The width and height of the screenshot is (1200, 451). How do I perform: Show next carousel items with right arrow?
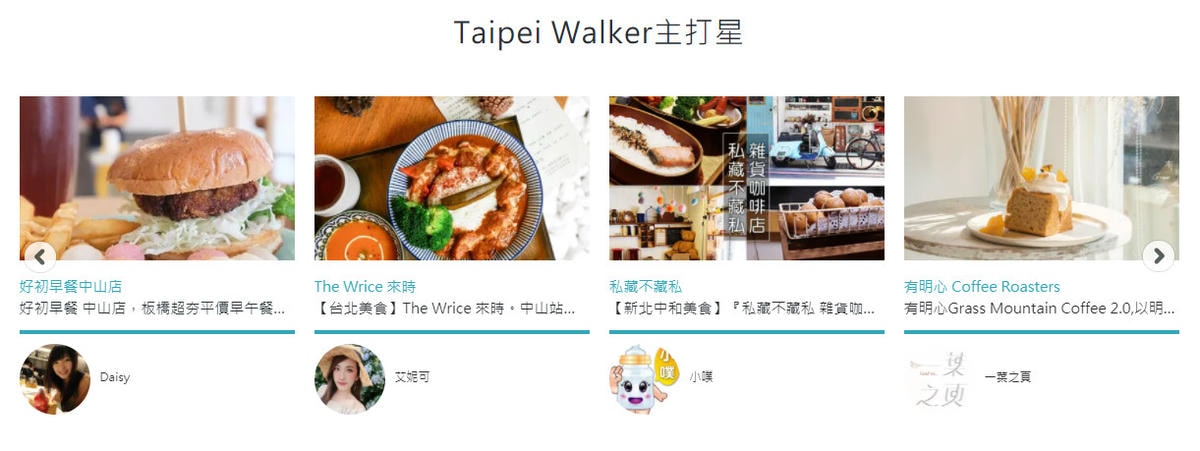[x=1158, y=257]
